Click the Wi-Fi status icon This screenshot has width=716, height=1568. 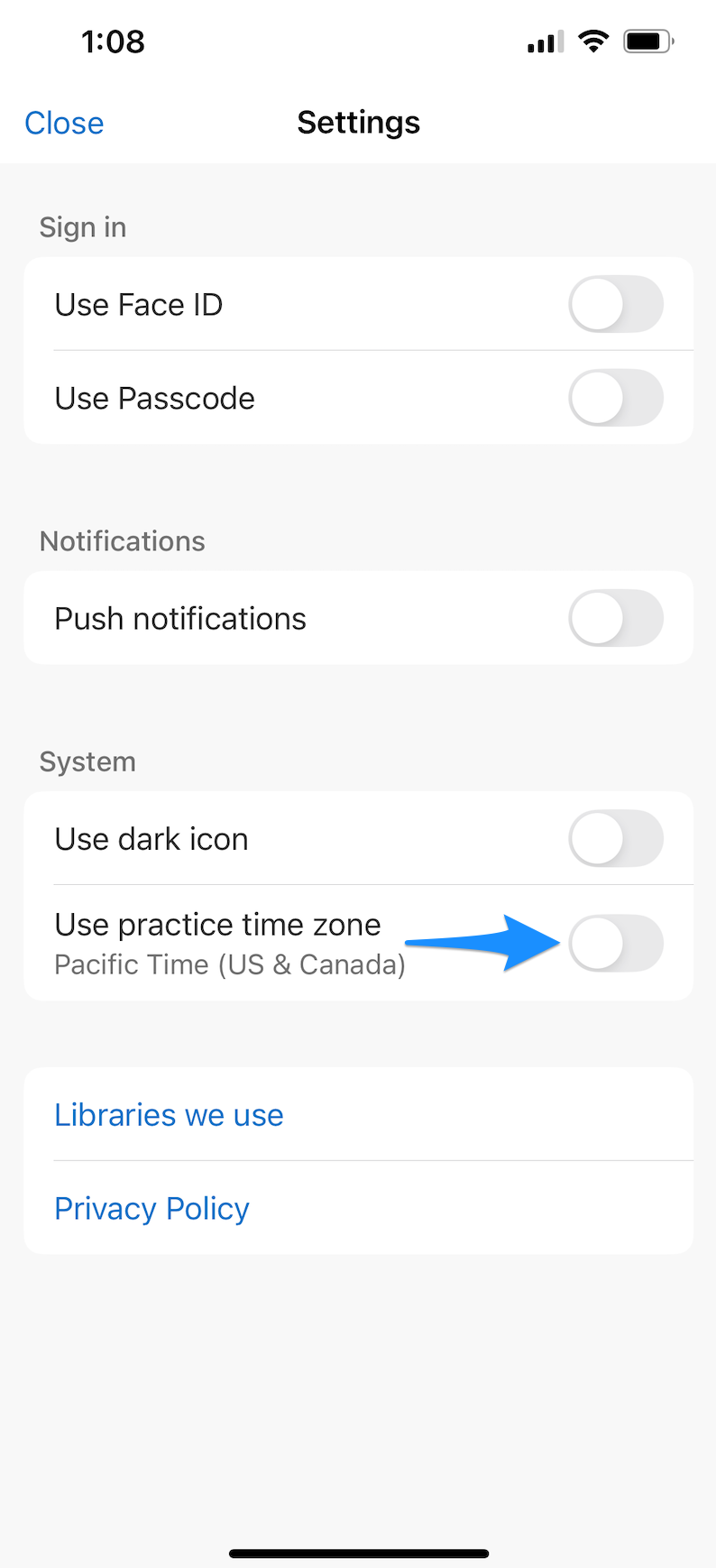pos(592,40)
